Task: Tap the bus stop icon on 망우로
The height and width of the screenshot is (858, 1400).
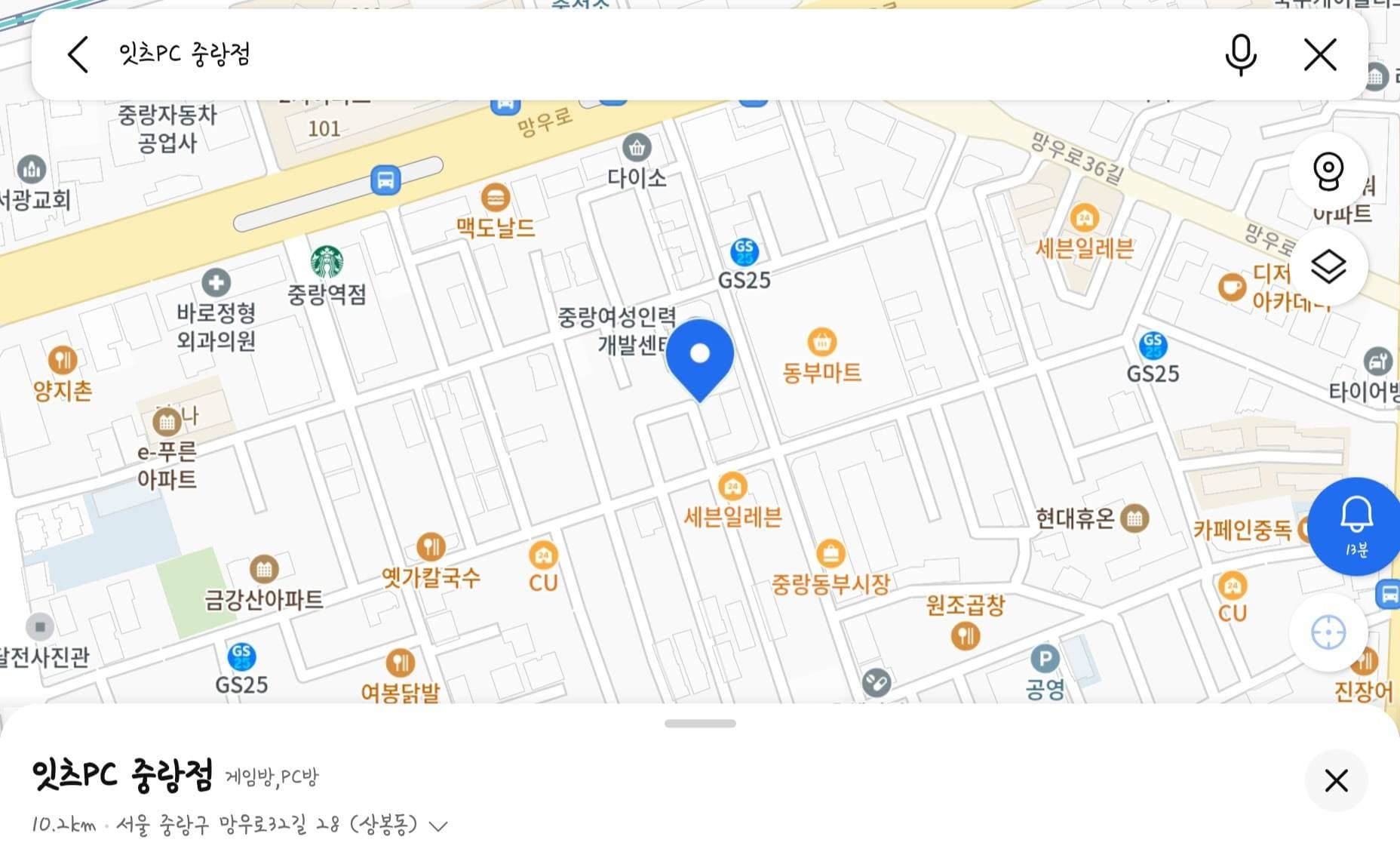Action: coord(385,180)
